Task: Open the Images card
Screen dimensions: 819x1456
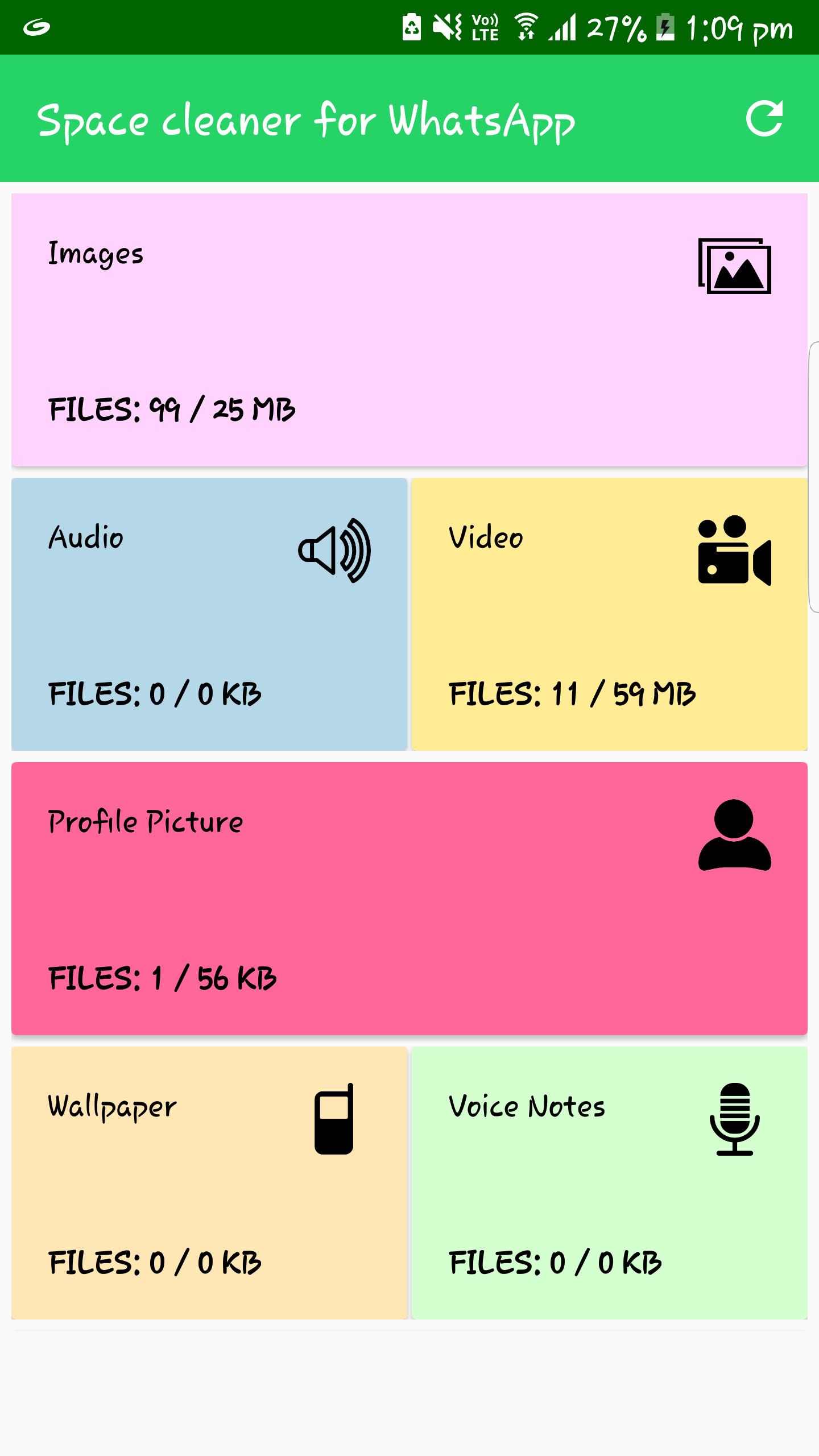Action: [x=409, y=330]
